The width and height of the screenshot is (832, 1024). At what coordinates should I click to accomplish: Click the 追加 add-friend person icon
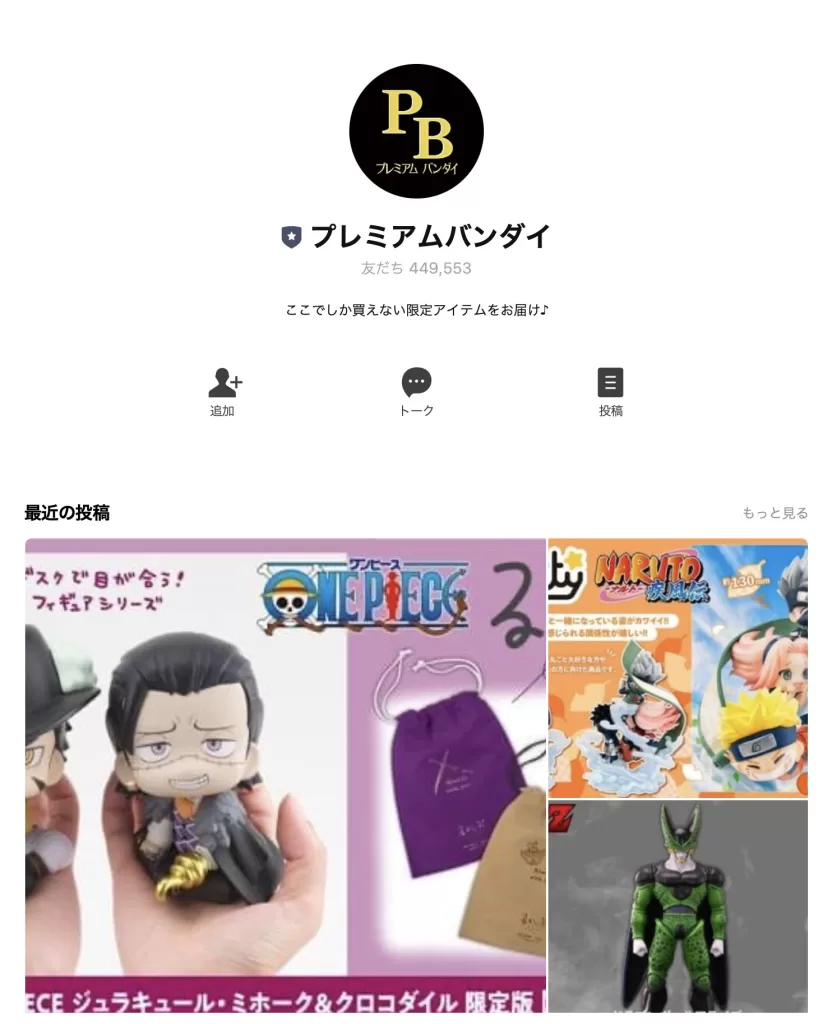coord(222,381)
